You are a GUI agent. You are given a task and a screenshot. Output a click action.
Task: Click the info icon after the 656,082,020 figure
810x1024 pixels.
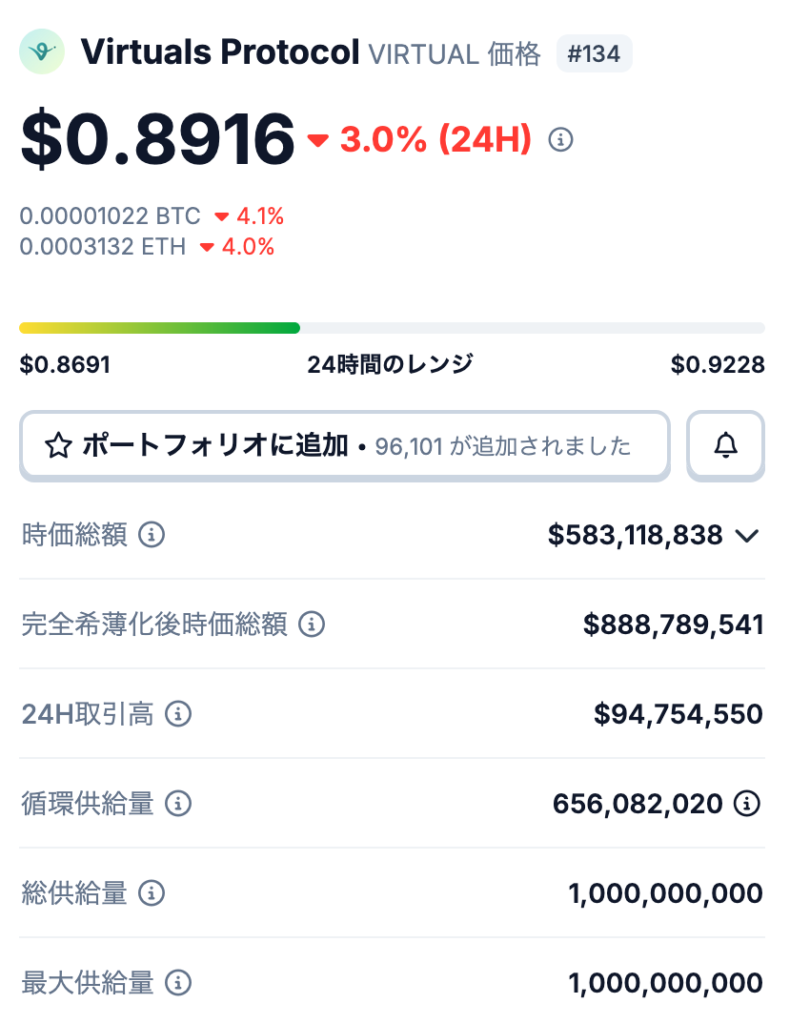click(747, 803)
